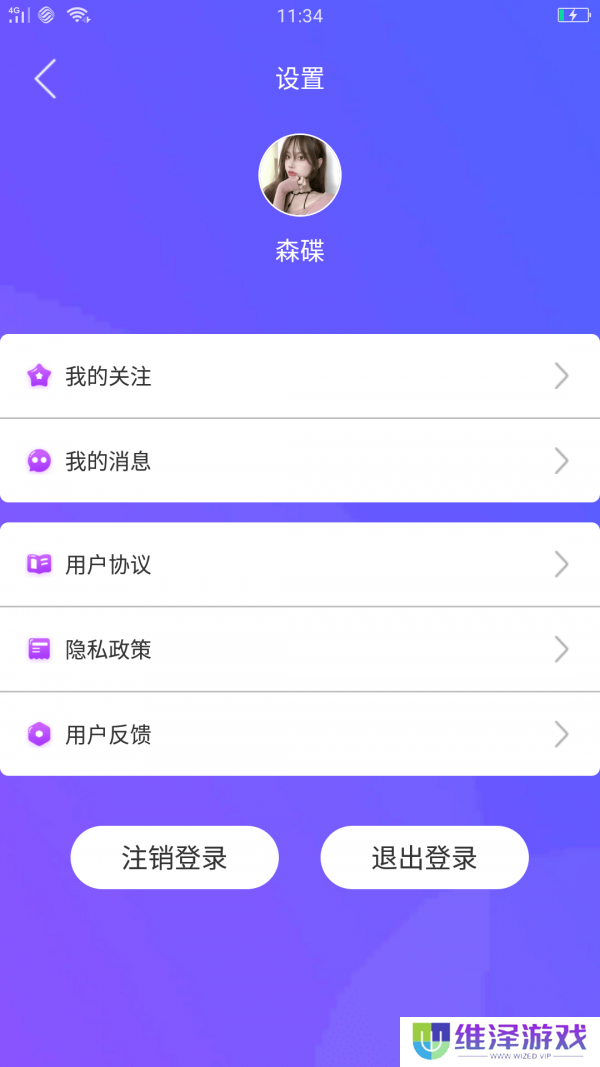600x1067 pixels.
Task: Open 我的消息 row
Action: pyautogui.click(x=300, y=461)
